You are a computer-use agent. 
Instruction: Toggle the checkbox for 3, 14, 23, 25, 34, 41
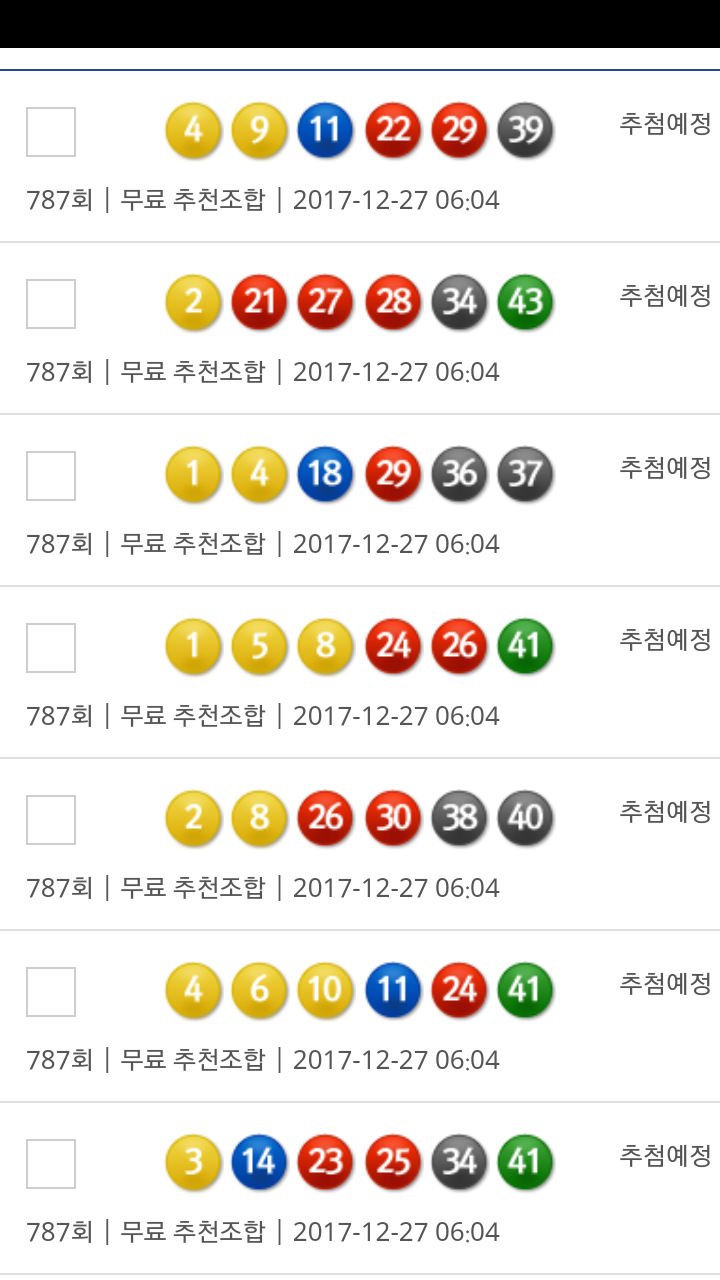(x=51, y=1164)
